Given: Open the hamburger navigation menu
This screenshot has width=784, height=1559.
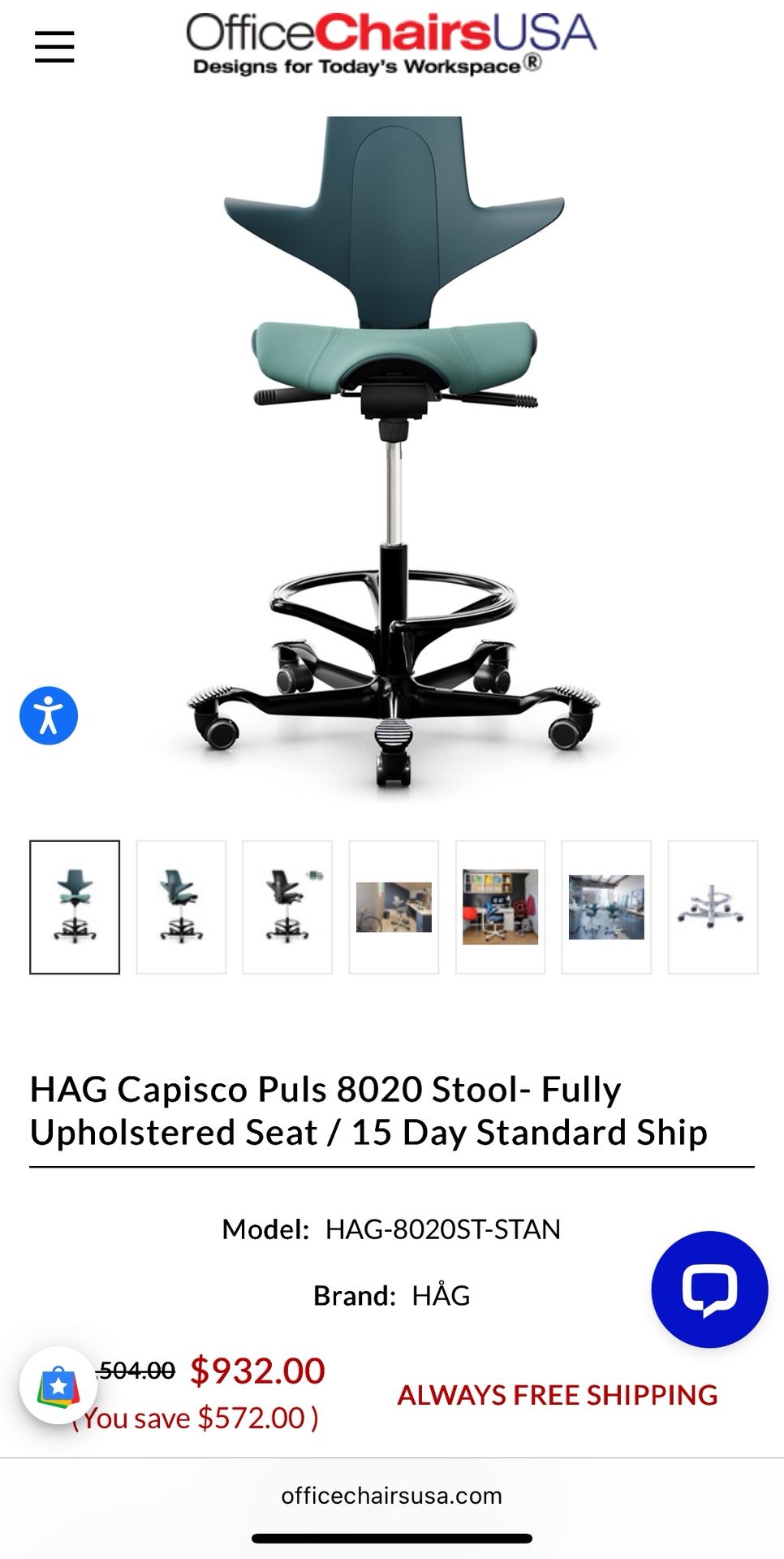Looking at the screenshot, I should pos(54,46).
